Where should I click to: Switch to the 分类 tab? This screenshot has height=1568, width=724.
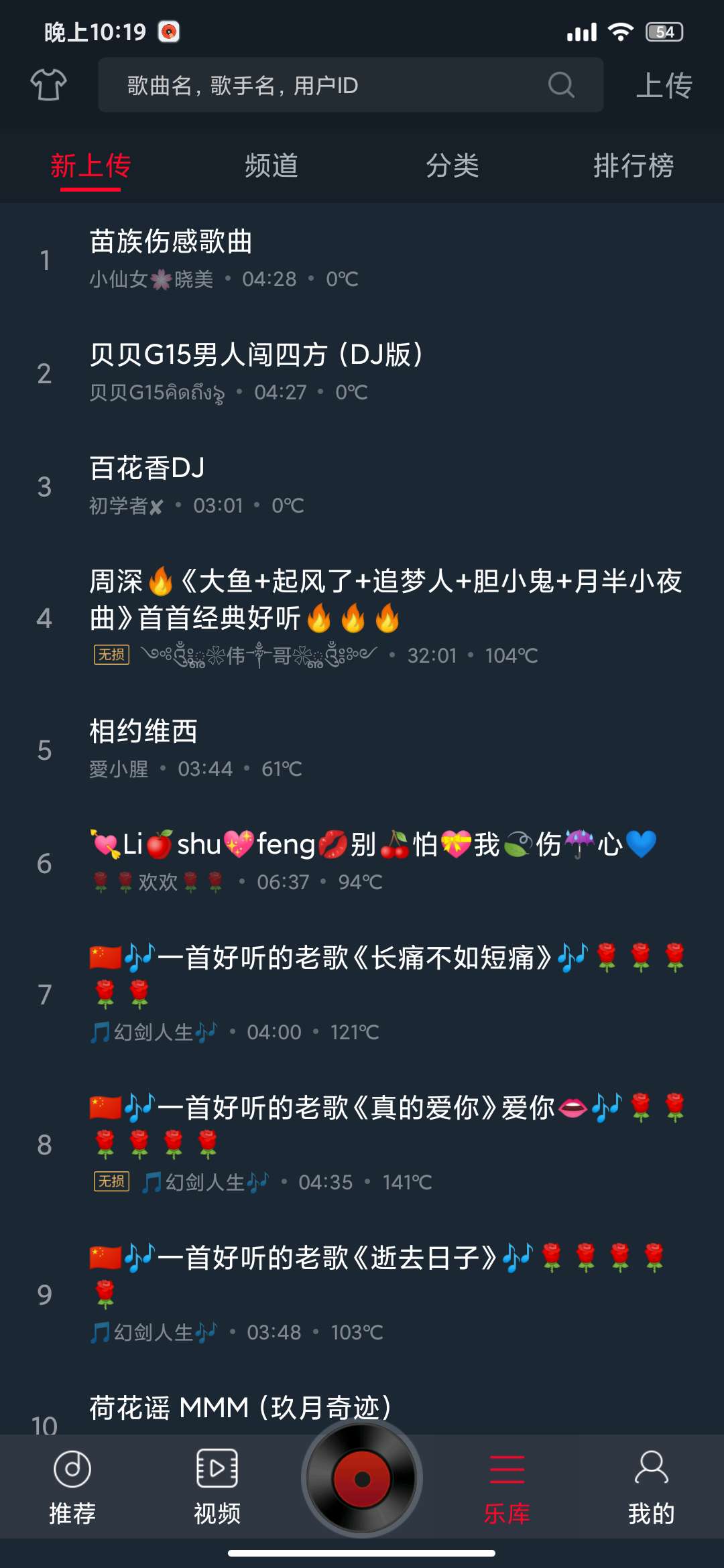tap(452, 166)
